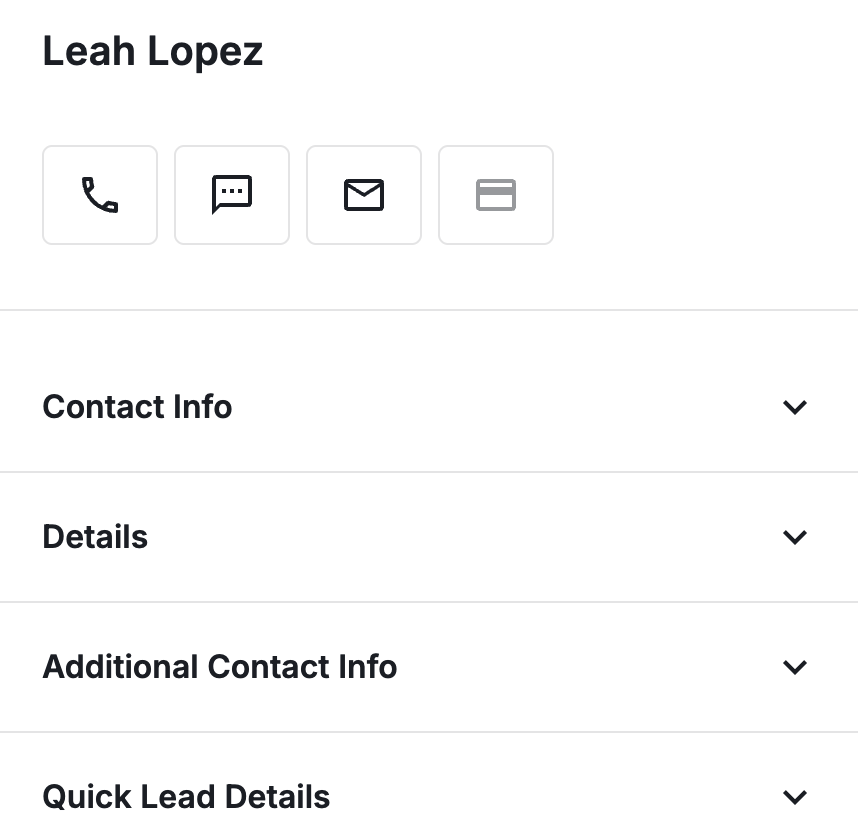Image resolution: width=858 pixels, height=828 pixels.
Task: Expand the Contact Info section
Action: [794, 407]
